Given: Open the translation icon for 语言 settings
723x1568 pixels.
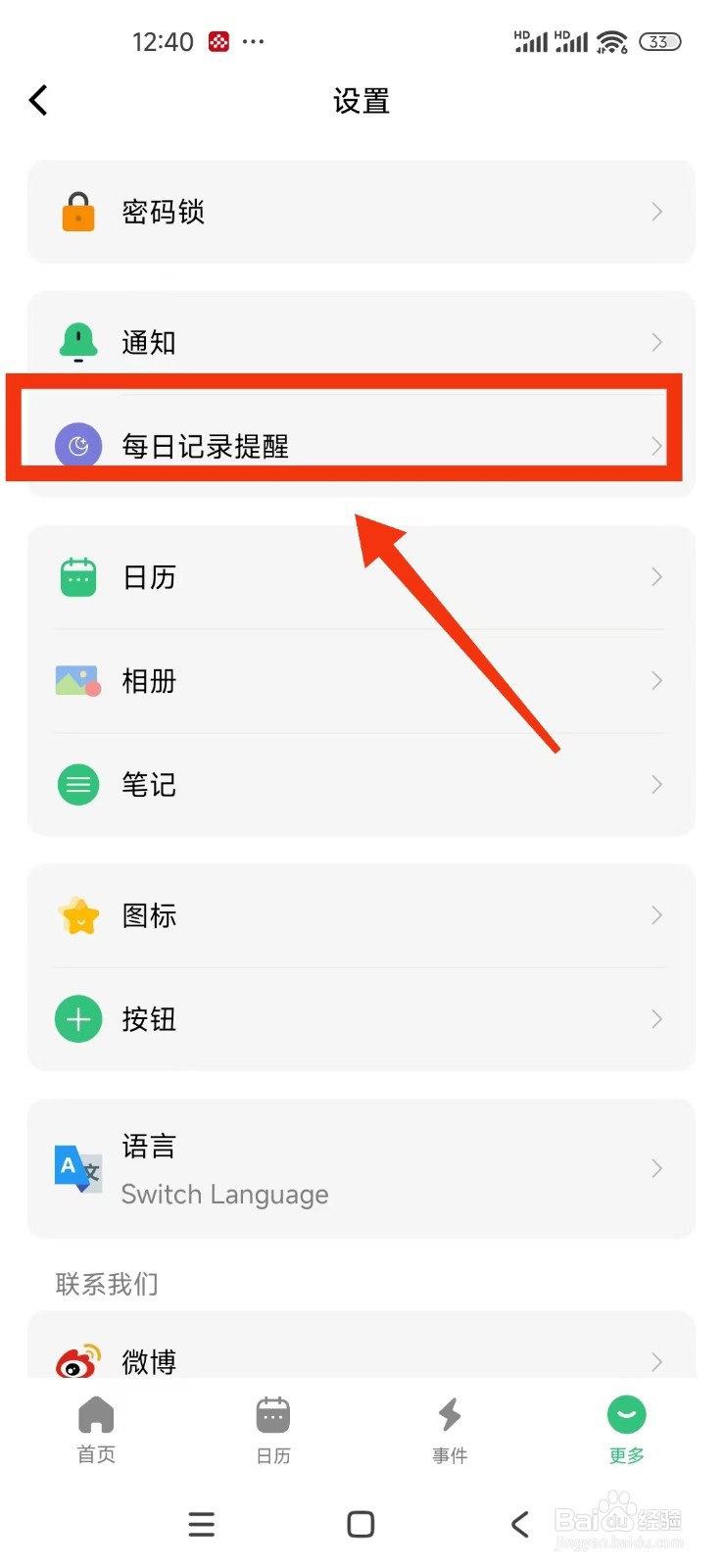Looking at the screenshot, I should tap(77, 1168).
